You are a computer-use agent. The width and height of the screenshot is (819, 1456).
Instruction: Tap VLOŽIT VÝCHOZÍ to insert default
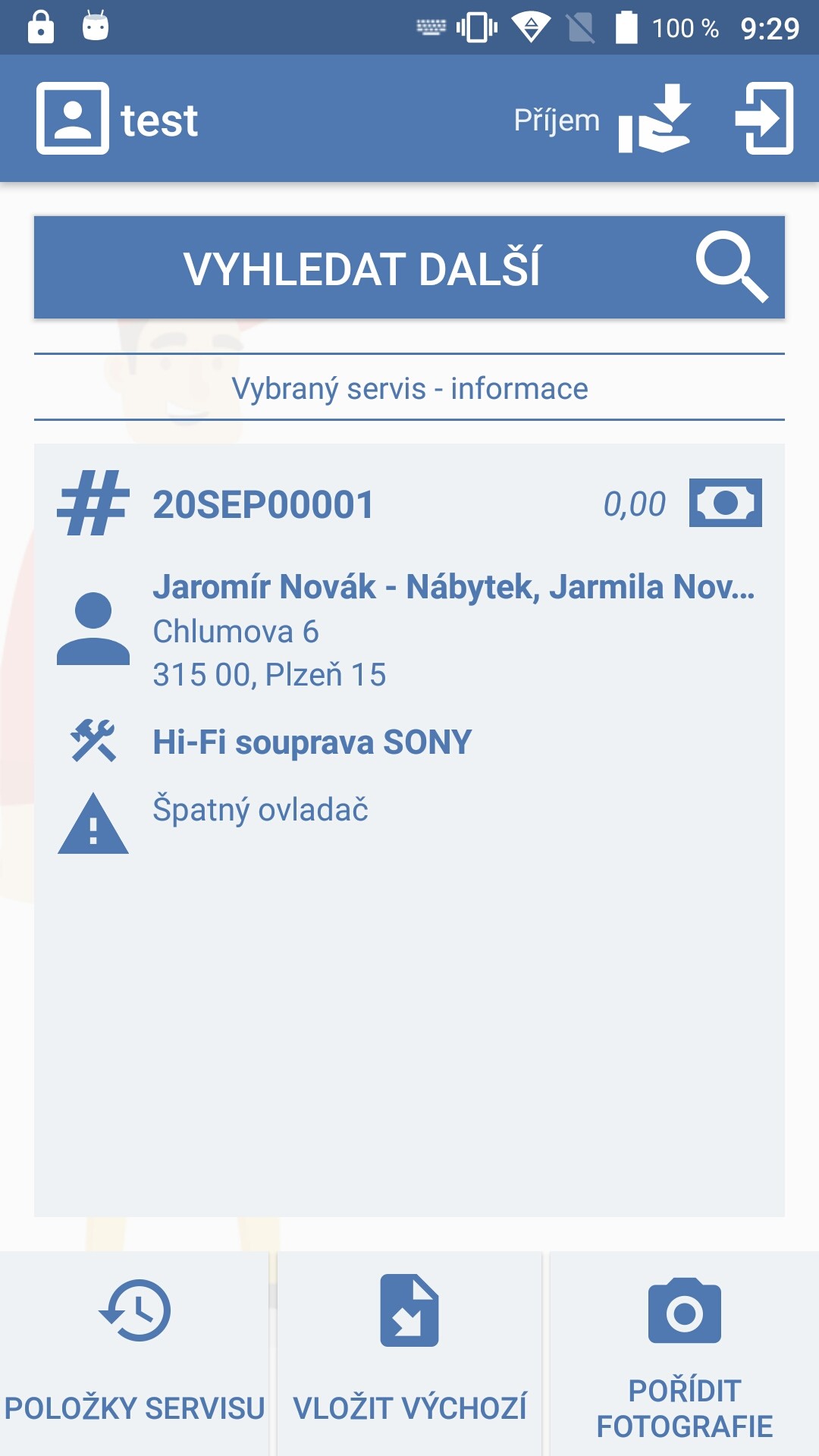(409, 1354)
